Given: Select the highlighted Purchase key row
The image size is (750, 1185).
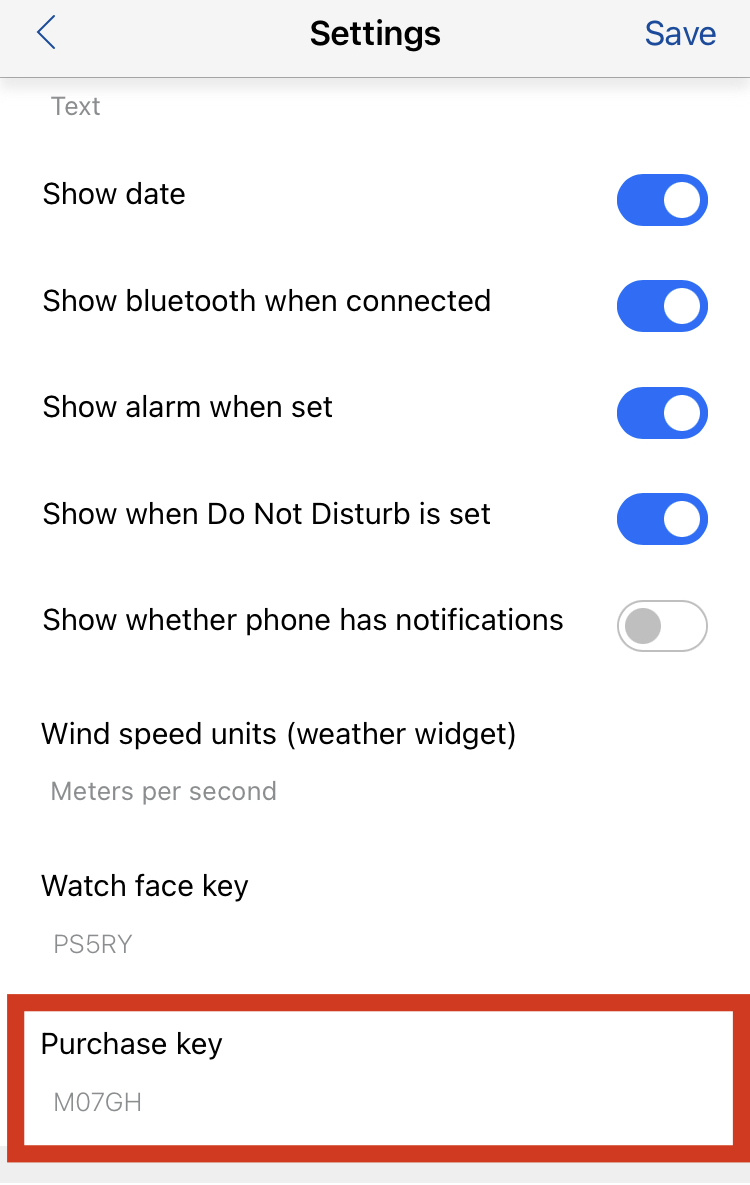Looking at the screenshot, I should coord(375,1079).
